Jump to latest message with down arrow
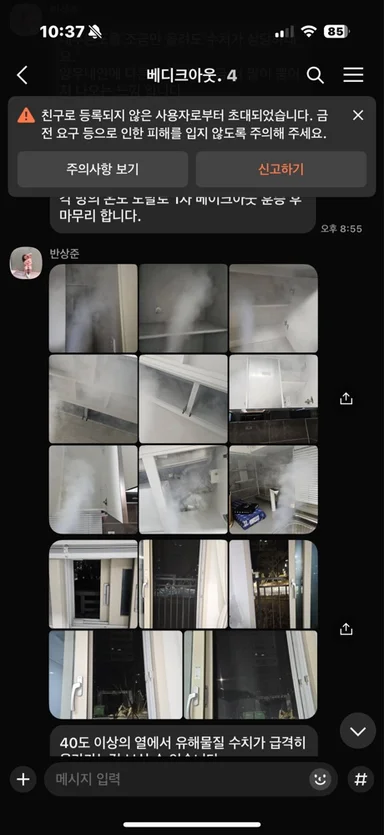The image size is (384, 835). pos(358,731)
